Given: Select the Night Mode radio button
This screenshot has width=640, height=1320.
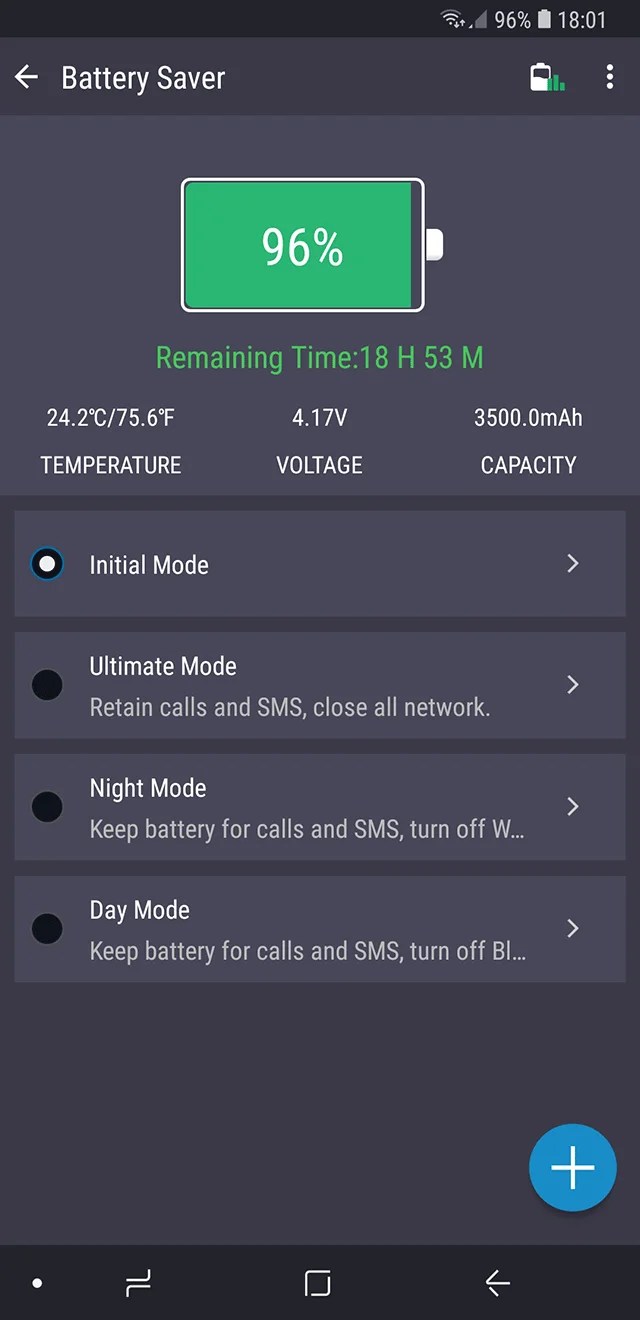Looking at the screenshot, I should pyautogui.click(x=47, y=807).
